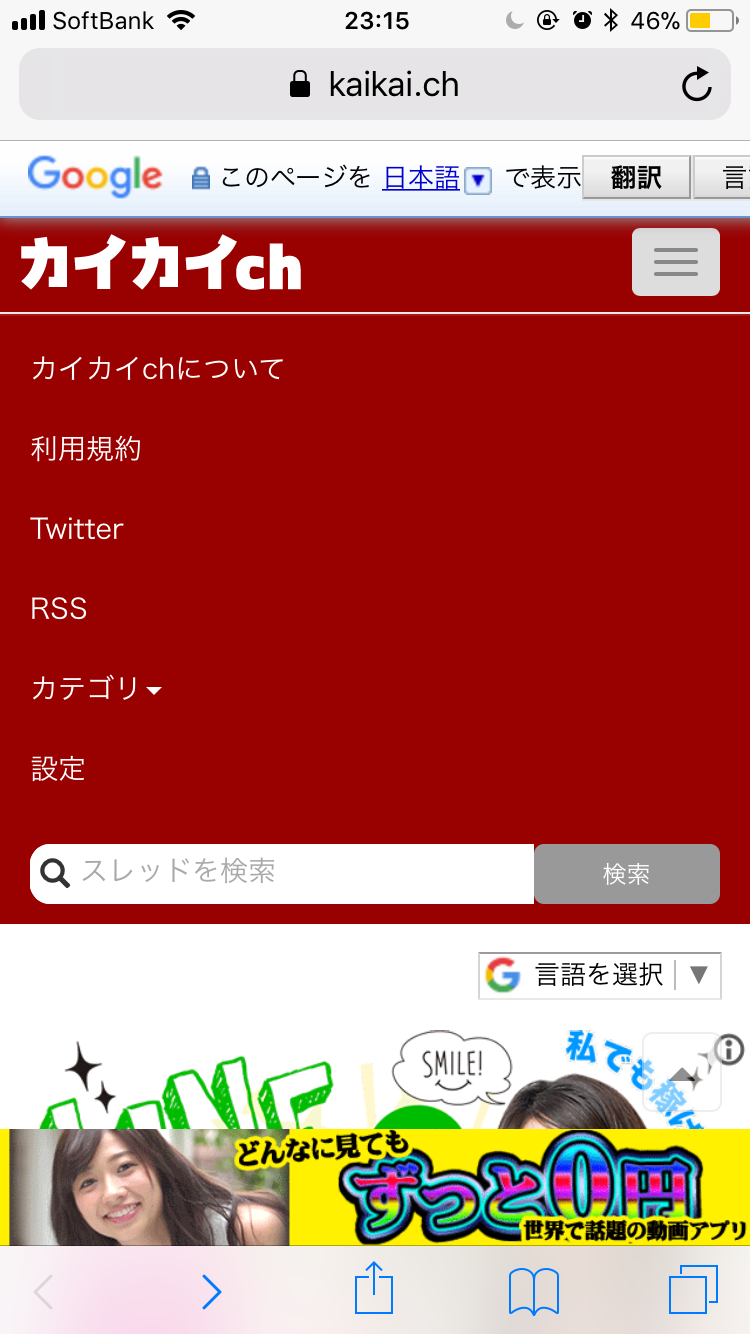Tap the kaikai.ch address bar

[x=375, y=85]
